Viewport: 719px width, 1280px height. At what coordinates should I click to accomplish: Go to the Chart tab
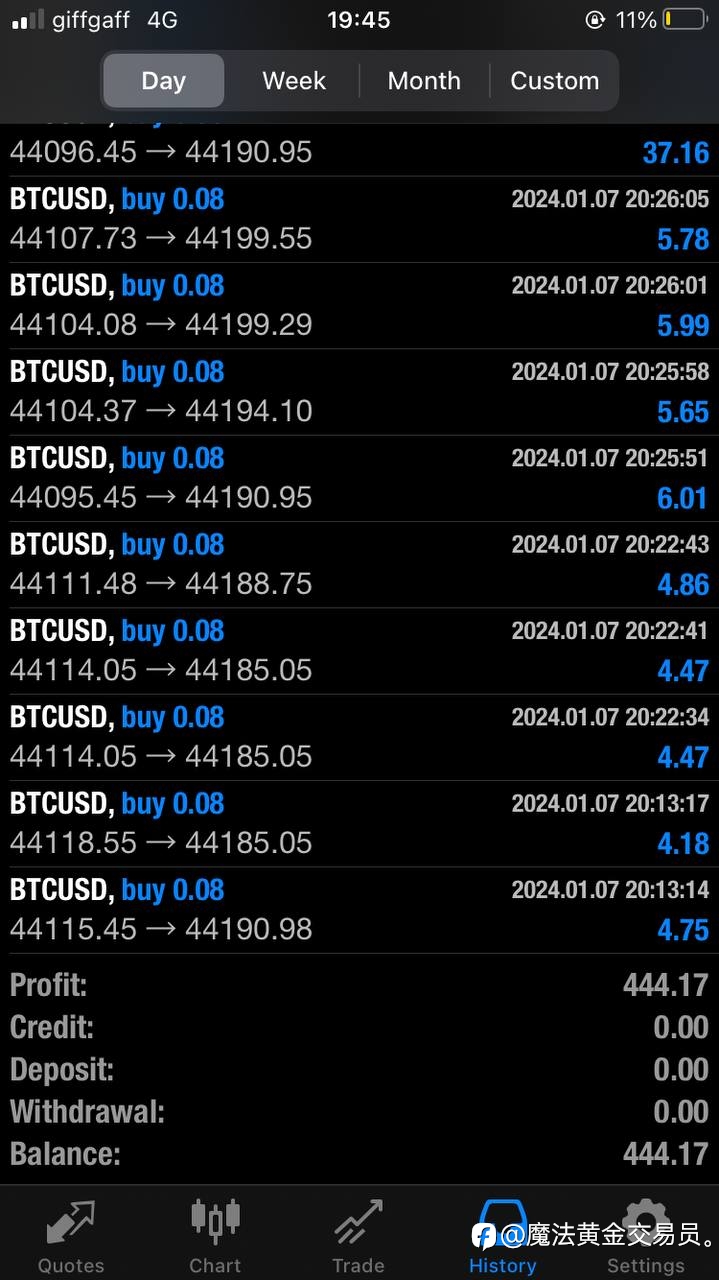point(215,1236)
